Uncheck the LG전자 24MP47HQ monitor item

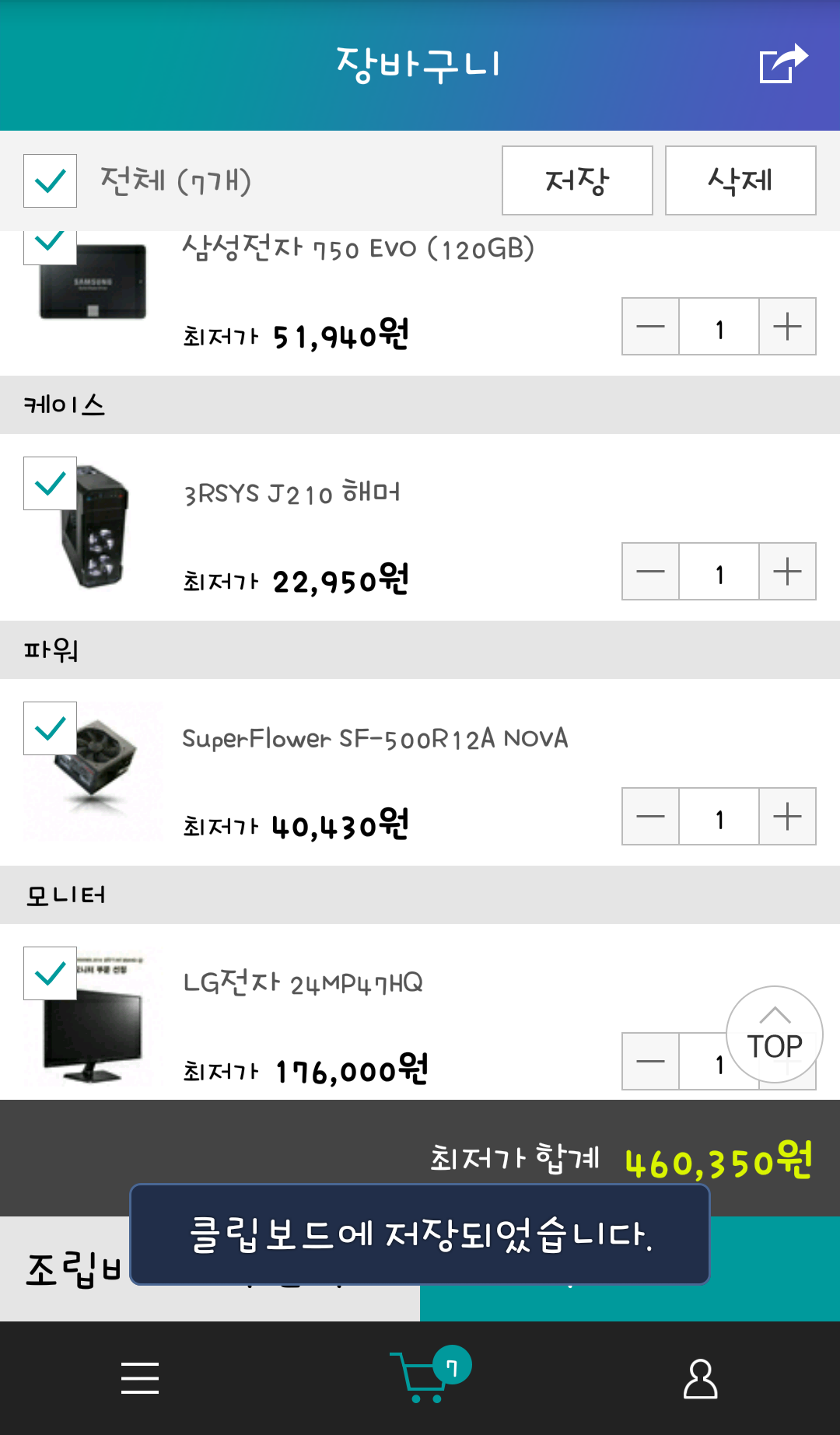[x=51, y=974]
